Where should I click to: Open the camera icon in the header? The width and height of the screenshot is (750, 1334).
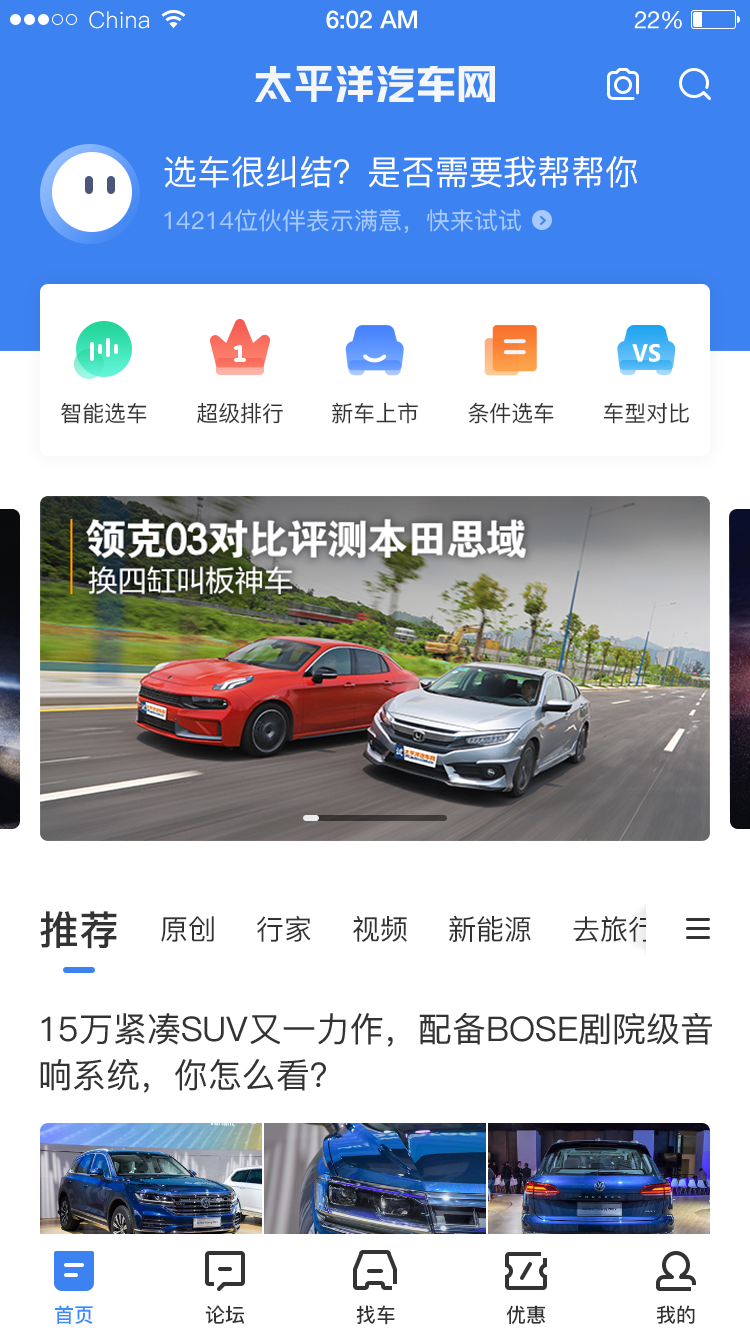click(x=623, y=85)
